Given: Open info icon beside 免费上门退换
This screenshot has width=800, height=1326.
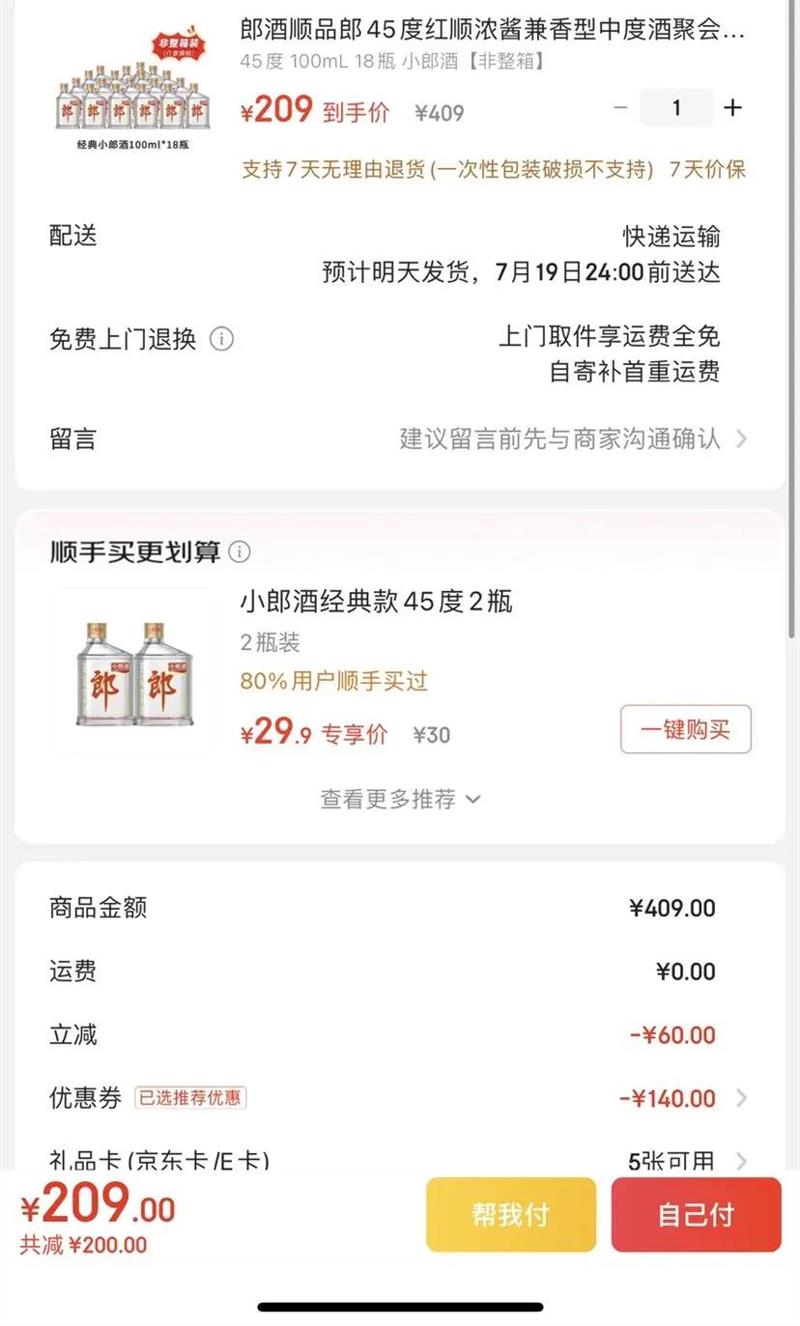Looking at the screenshot, I should tap(222, 340).
